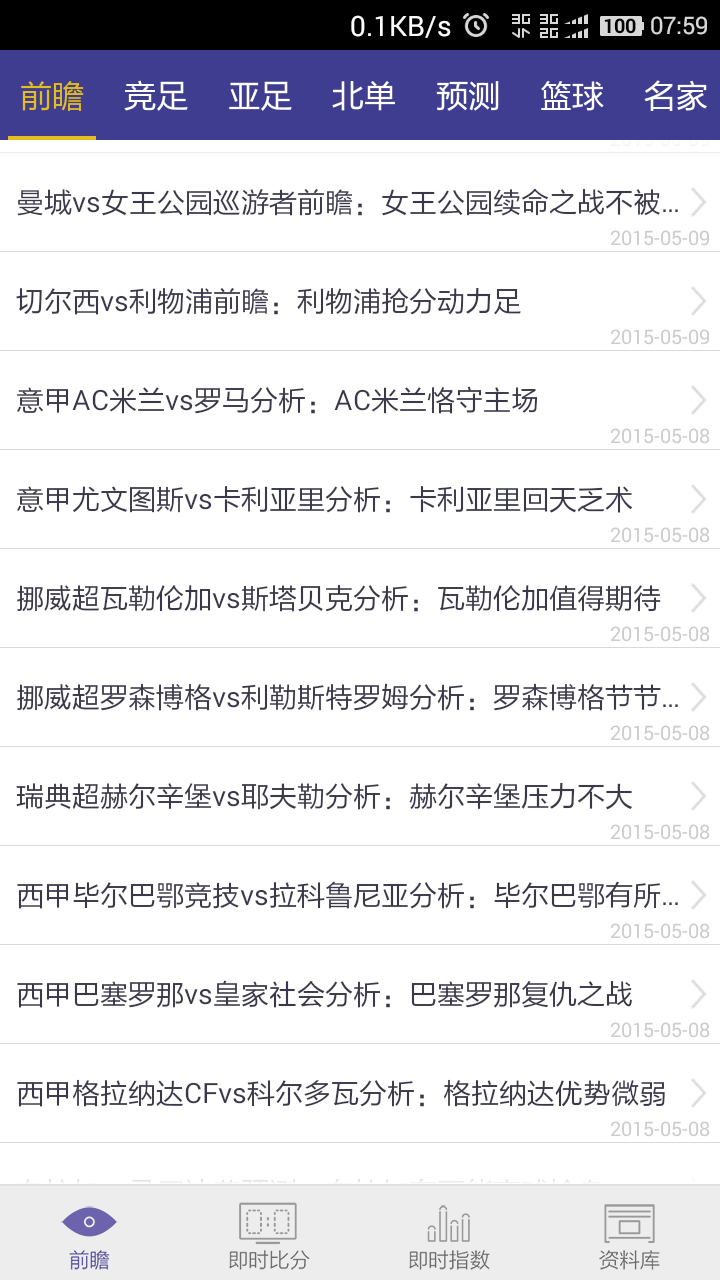Open the 篮球 tab
720x1280 pixels.
pos(572,96)
